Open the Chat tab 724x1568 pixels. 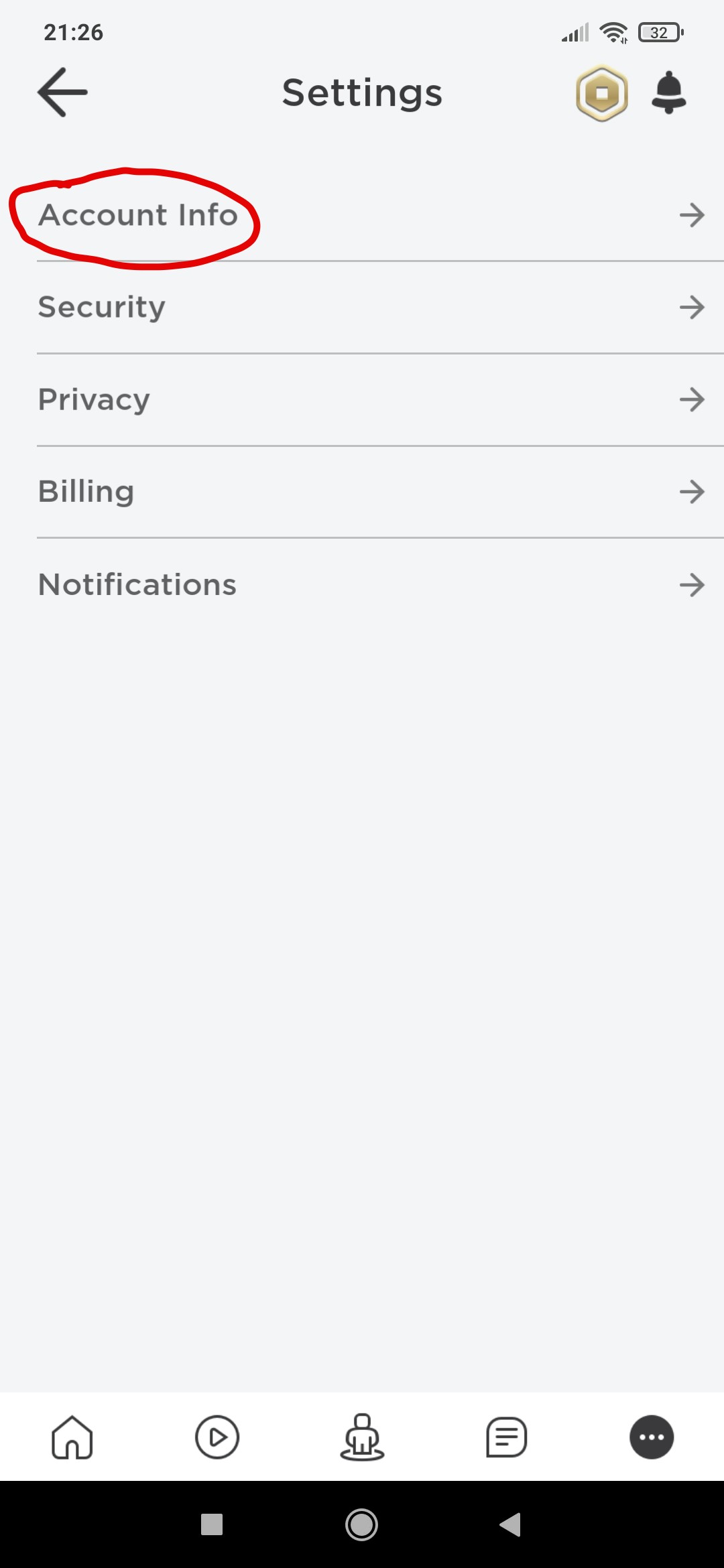point(507,1437)
